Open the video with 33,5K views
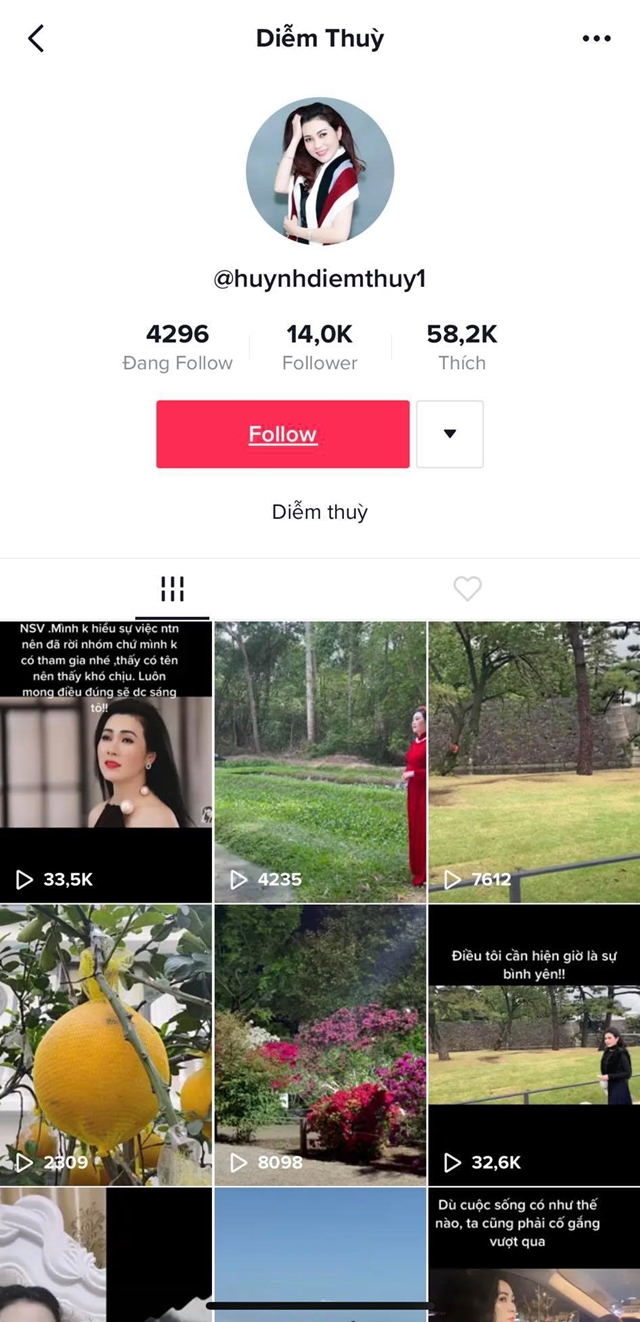640x1322 pixels. tap(106, 760)
